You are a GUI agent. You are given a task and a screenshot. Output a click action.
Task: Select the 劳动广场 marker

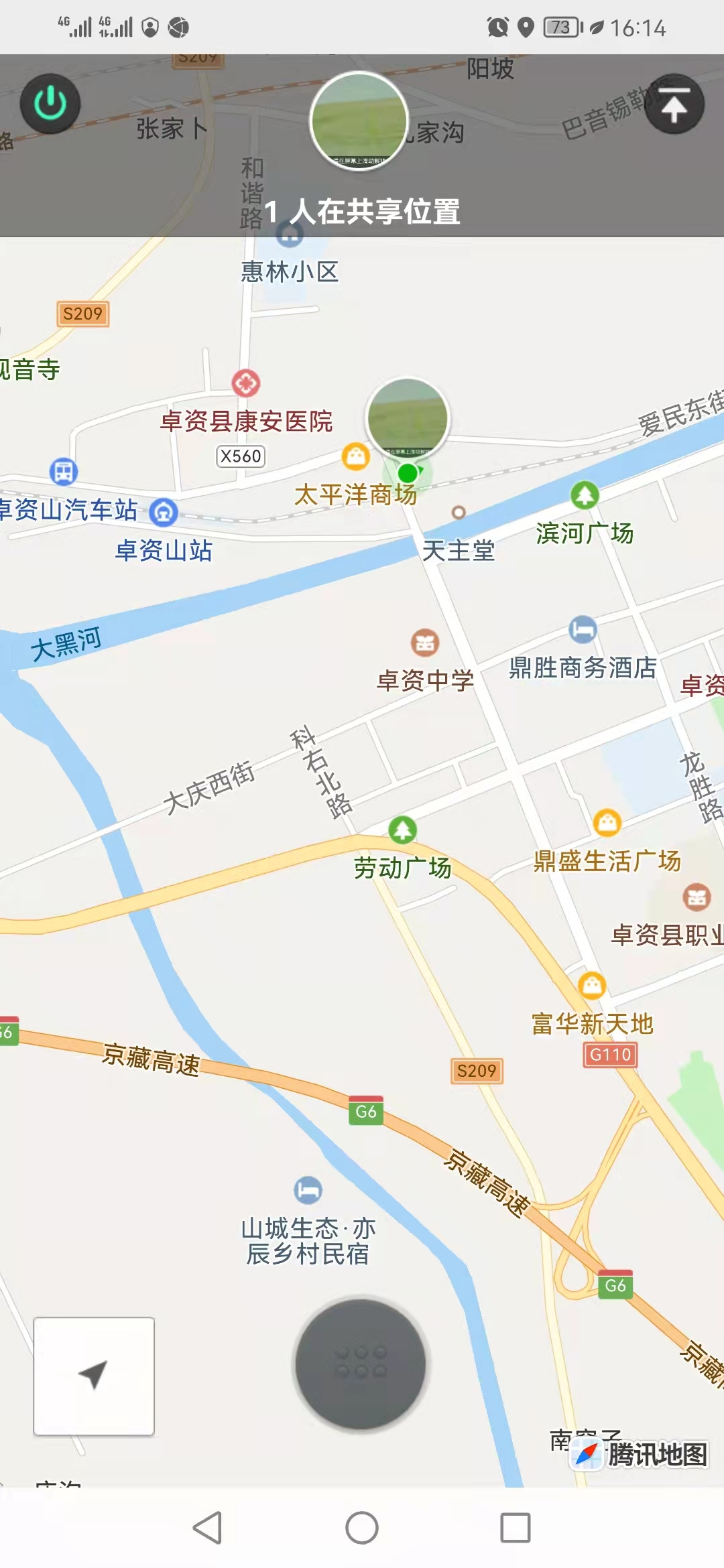click(x=402, y=830)
